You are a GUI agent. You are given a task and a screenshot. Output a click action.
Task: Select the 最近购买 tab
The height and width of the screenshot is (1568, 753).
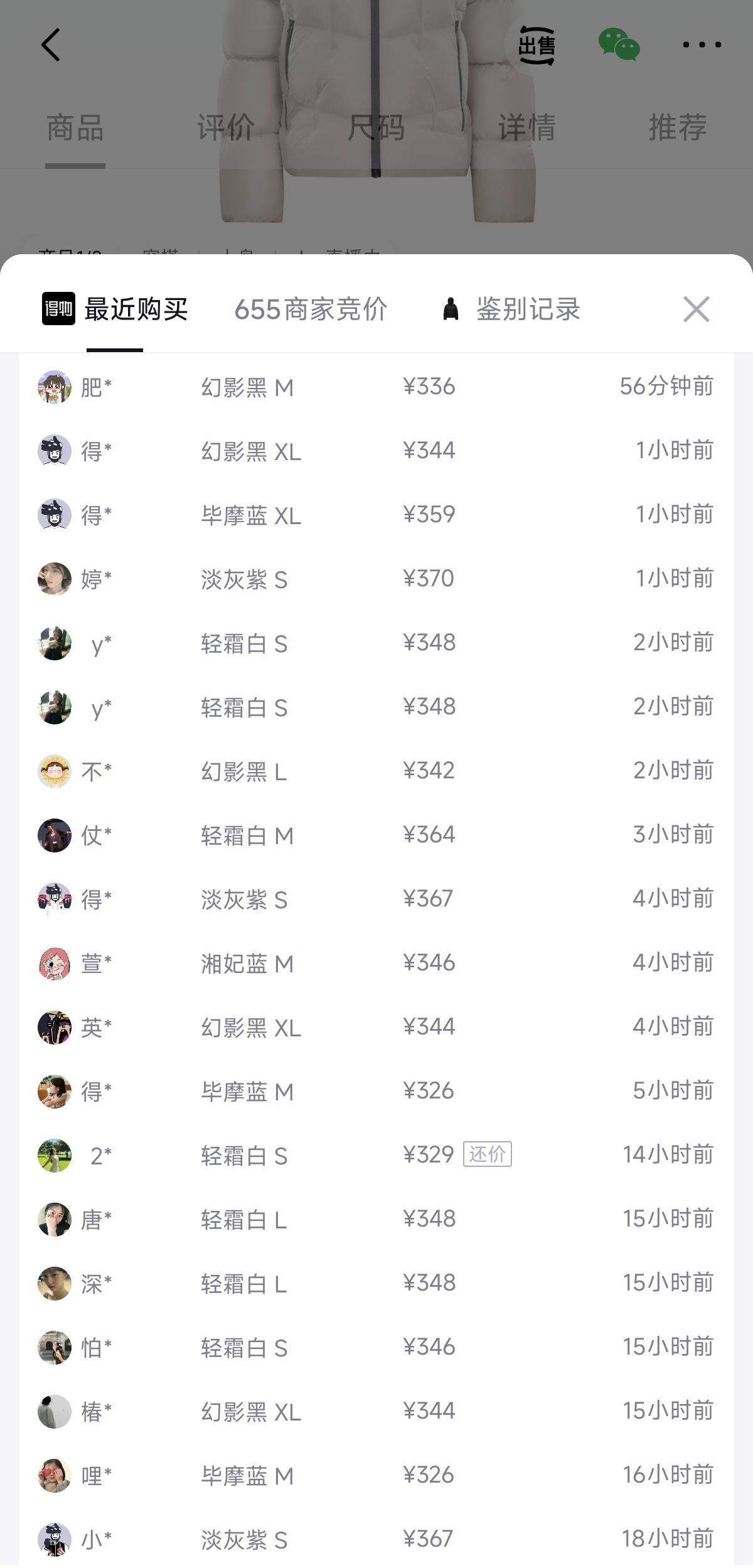(115, 309)
